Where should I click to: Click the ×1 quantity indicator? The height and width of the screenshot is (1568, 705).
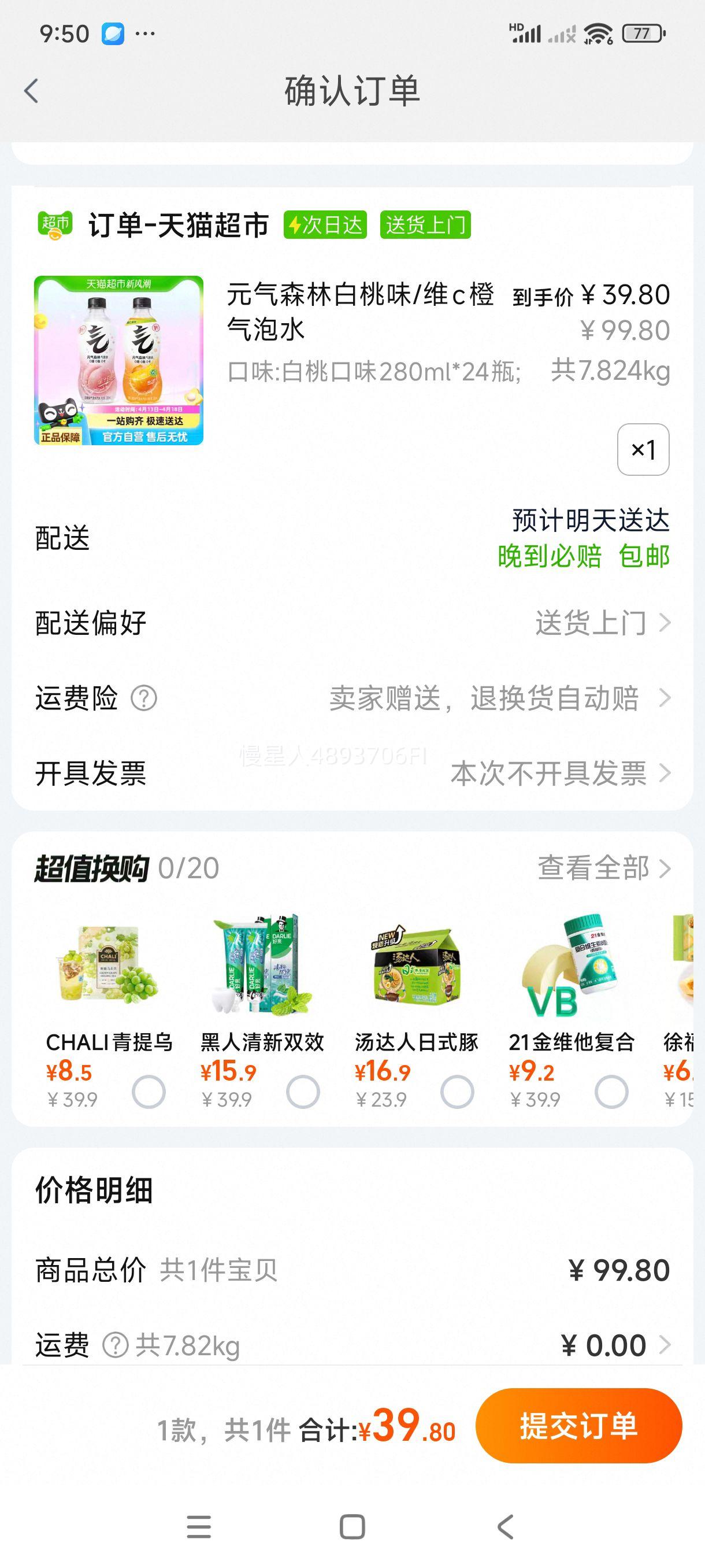tap(644, 449)
